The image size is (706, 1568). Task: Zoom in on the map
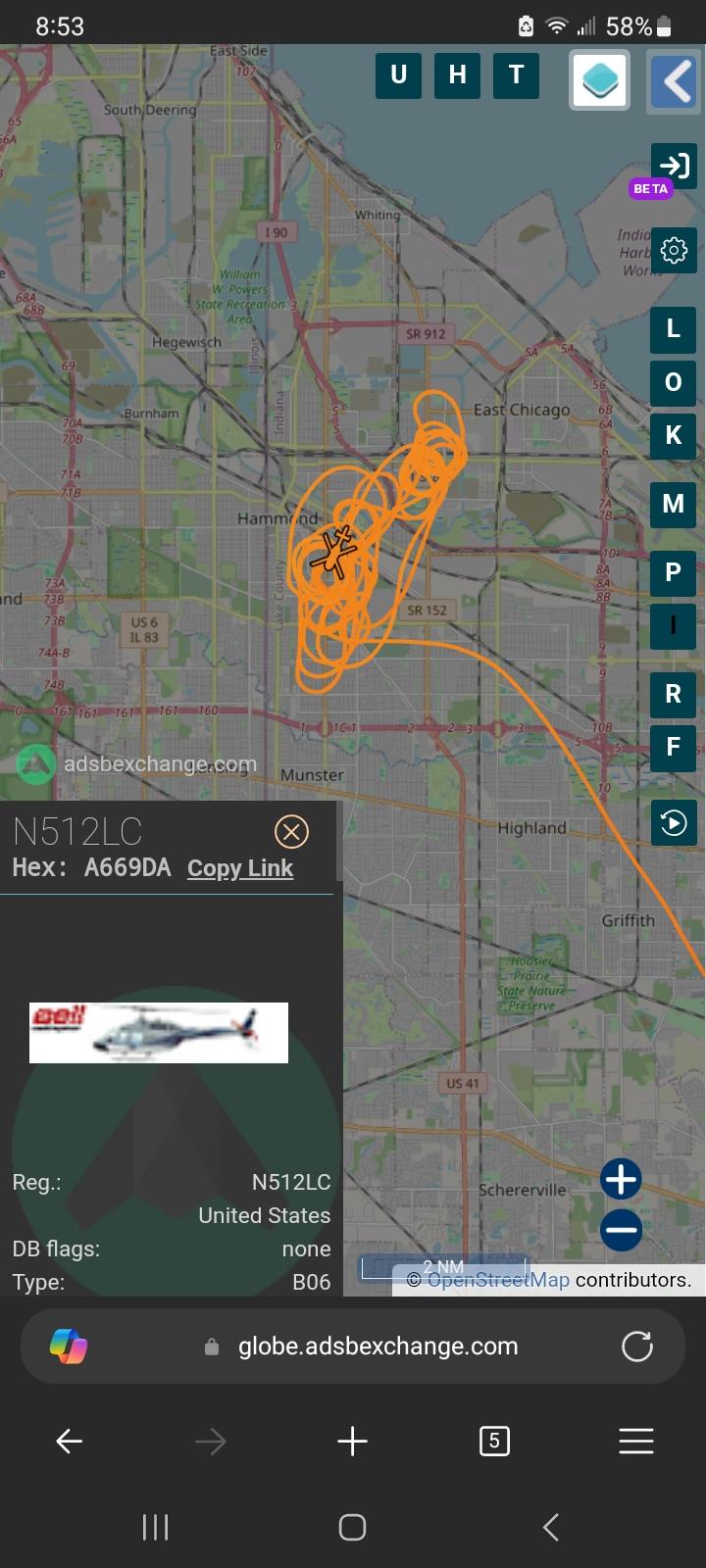pos(621,1179)
